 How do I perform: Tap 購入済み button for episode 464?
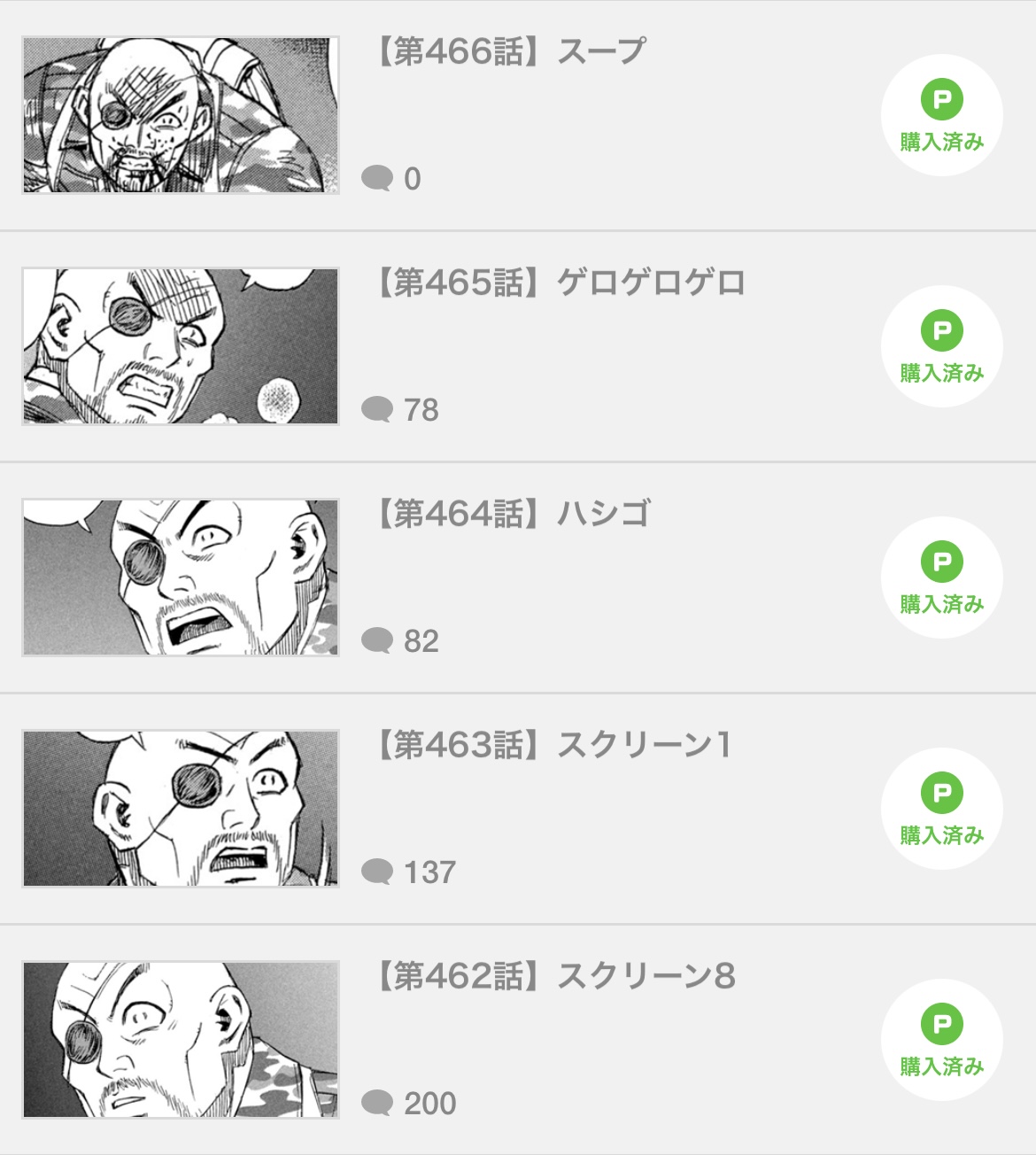pos(941,577)
